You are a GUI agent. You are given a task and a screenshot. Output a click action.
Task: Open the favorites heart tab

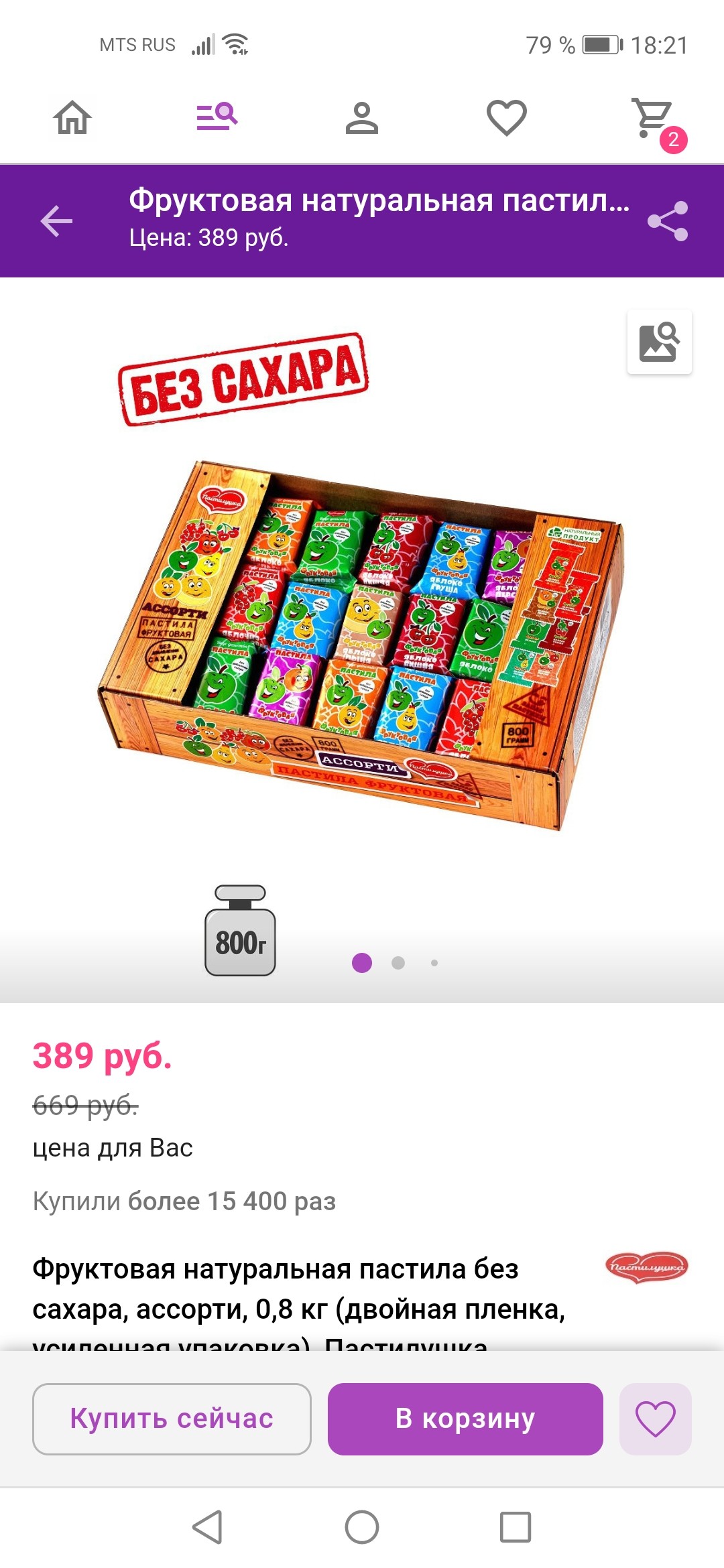(506, 118)
